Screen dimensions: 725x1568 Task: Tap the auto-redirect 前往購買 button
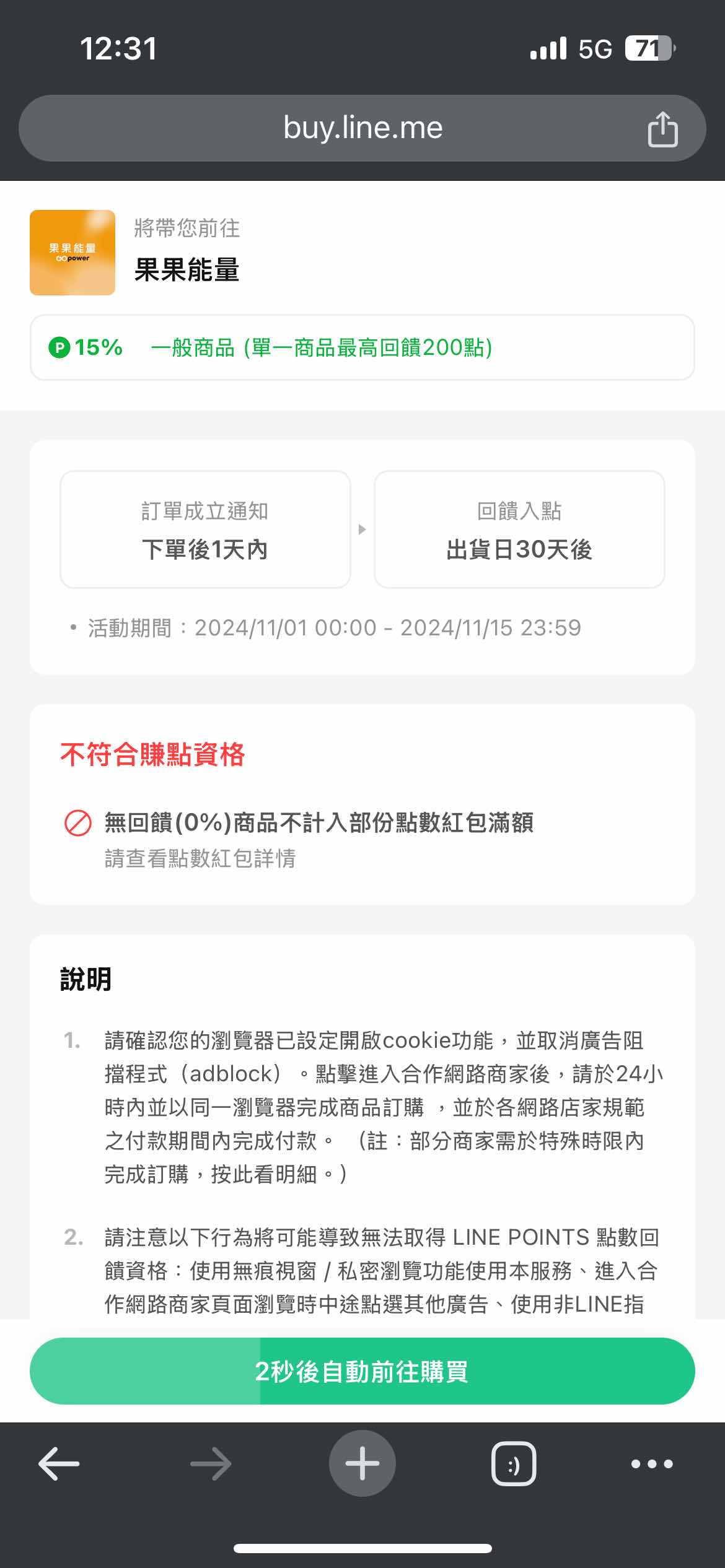(x=362, y=1371)
